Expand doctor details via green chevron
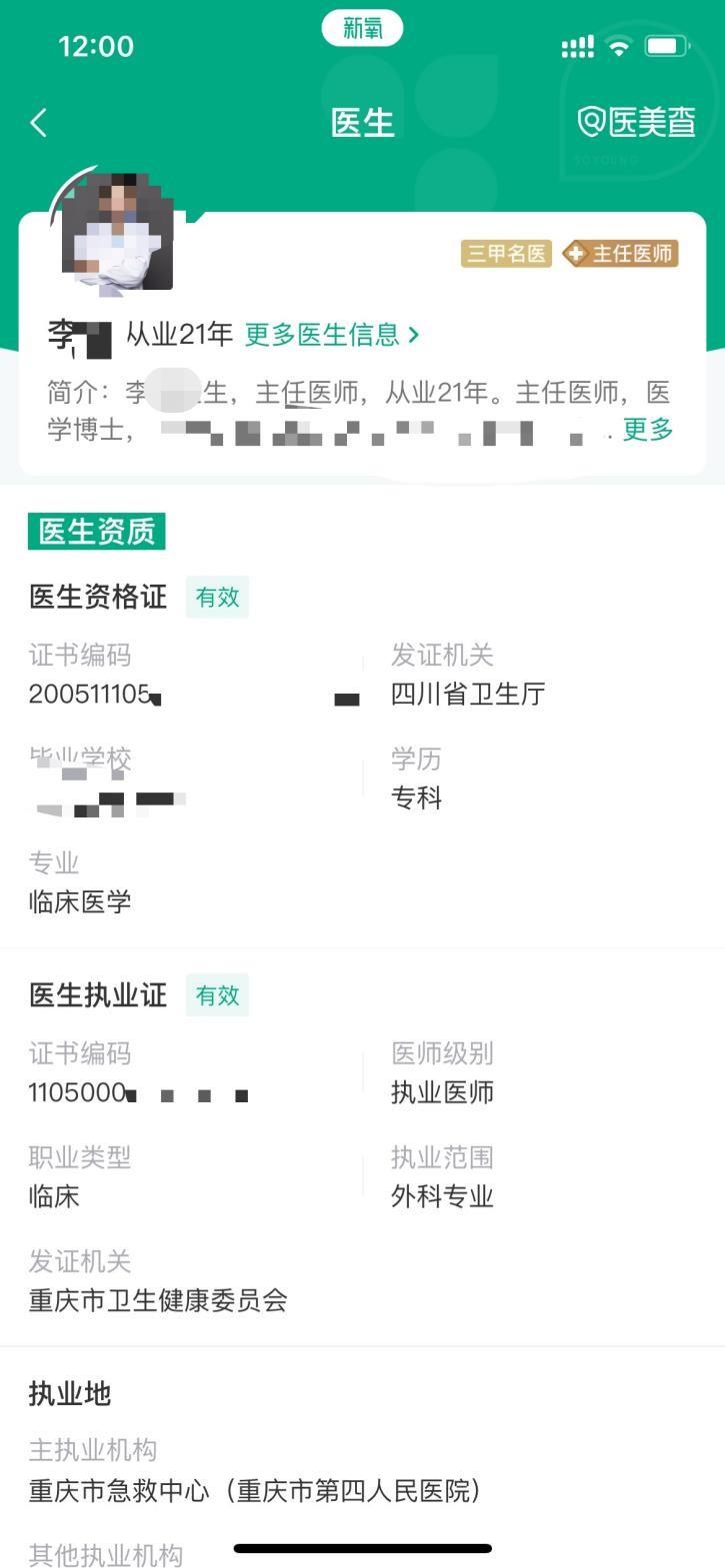 (x=413, y=336)
